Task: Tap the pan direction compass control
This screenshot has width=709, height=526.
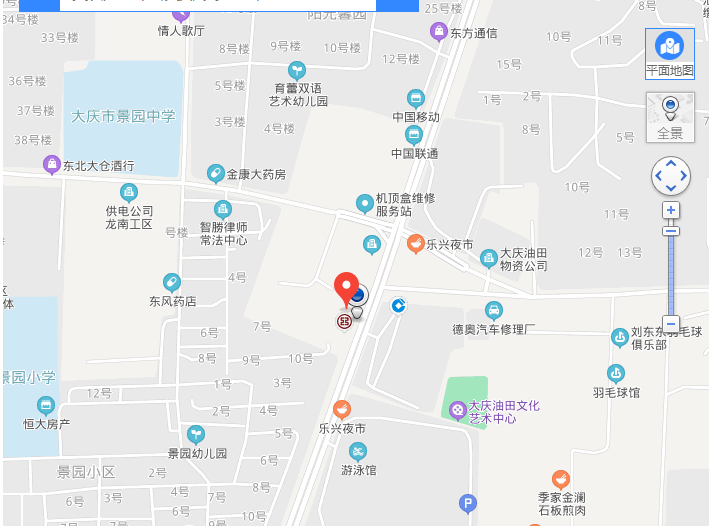Action: coord(670,176)
